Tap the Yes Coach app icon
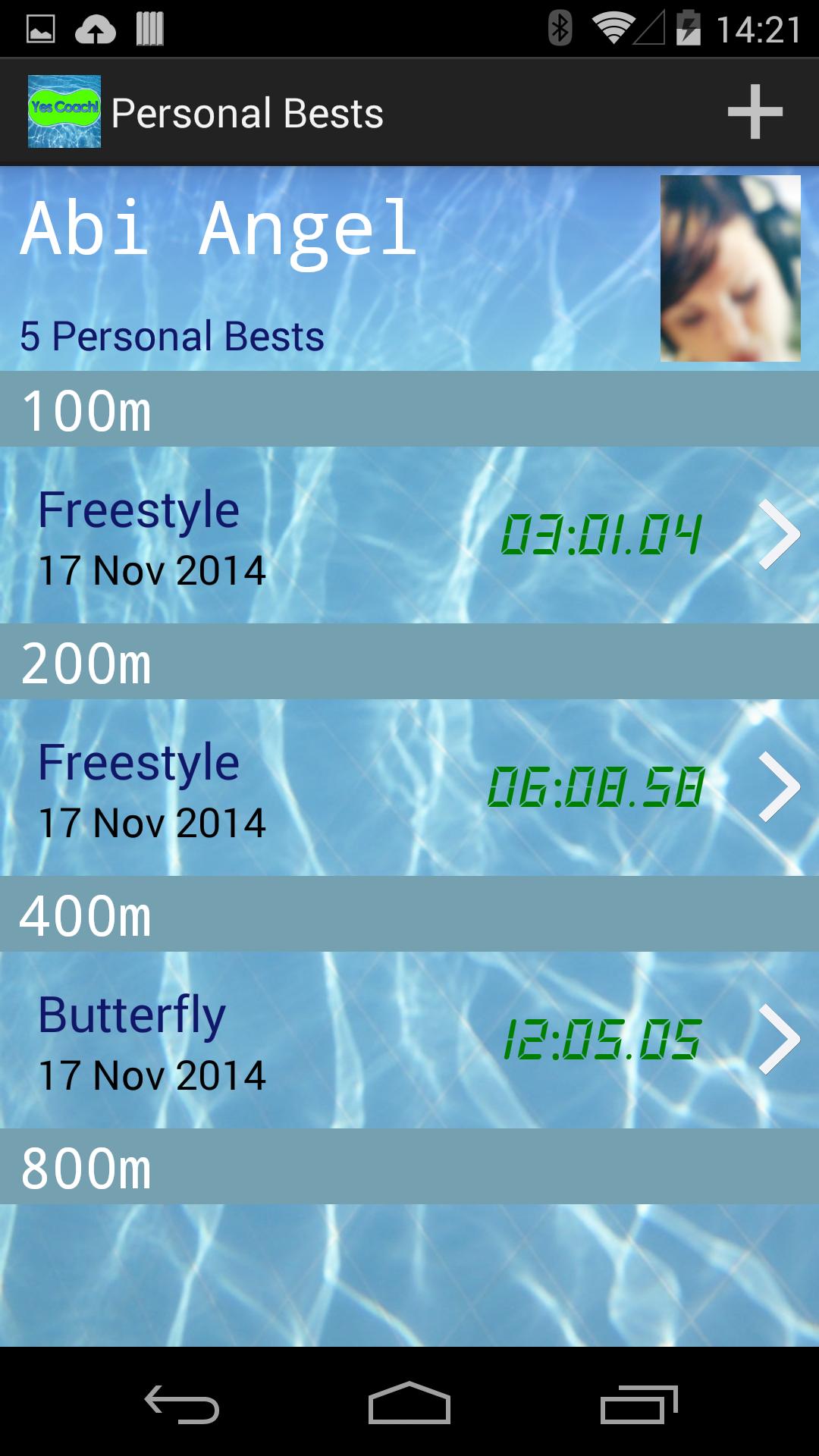 [64, 111]
